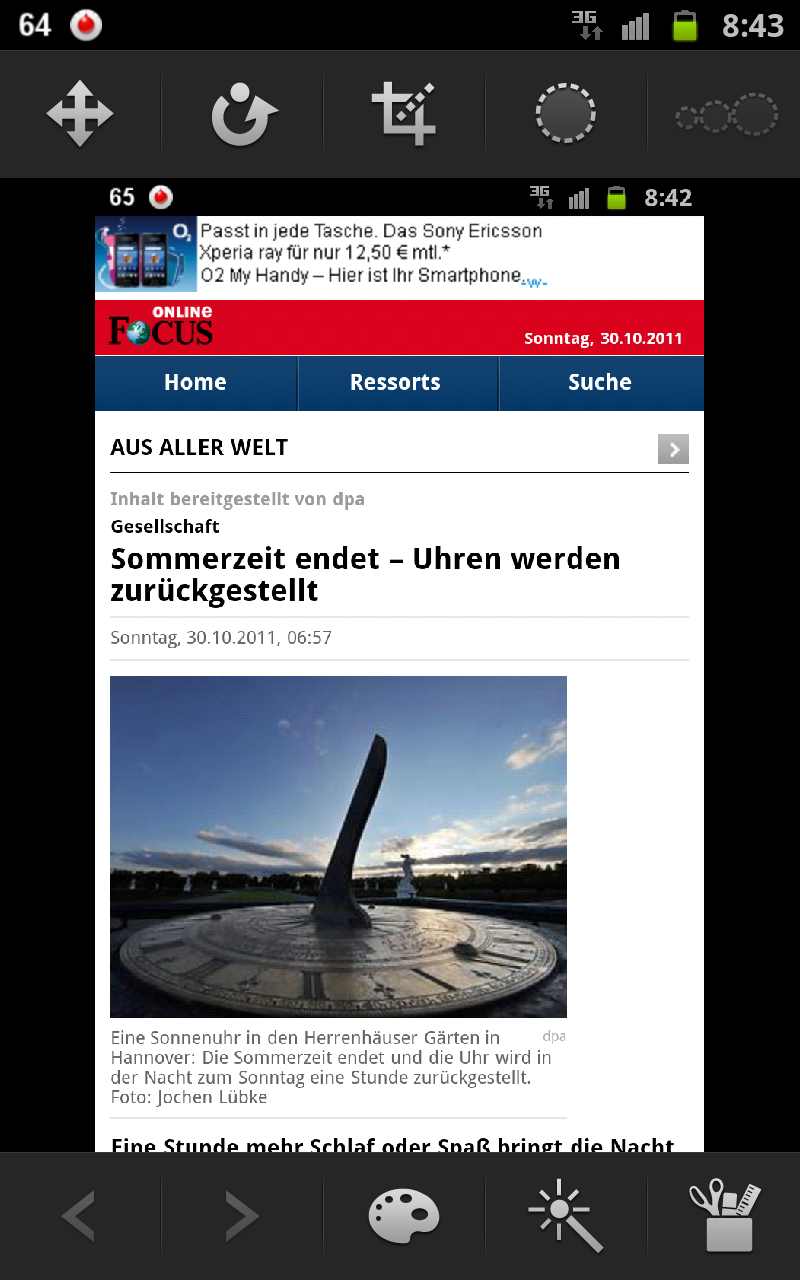
Task: Choose the round selection tool
Action: coord(566,114)
